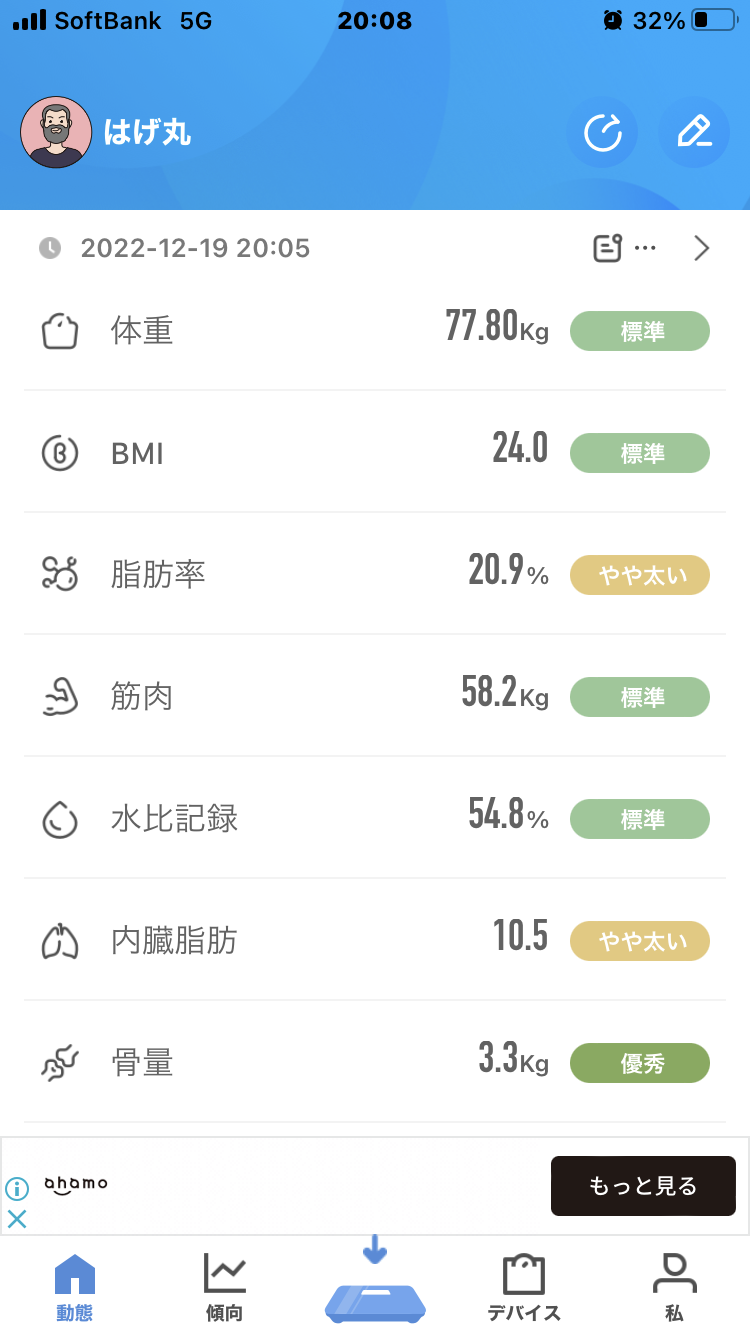Image resolution: width=750 pixels, height=1334 pixels.
Task: Open the 体重 row
Action: (x=375, y=330)
